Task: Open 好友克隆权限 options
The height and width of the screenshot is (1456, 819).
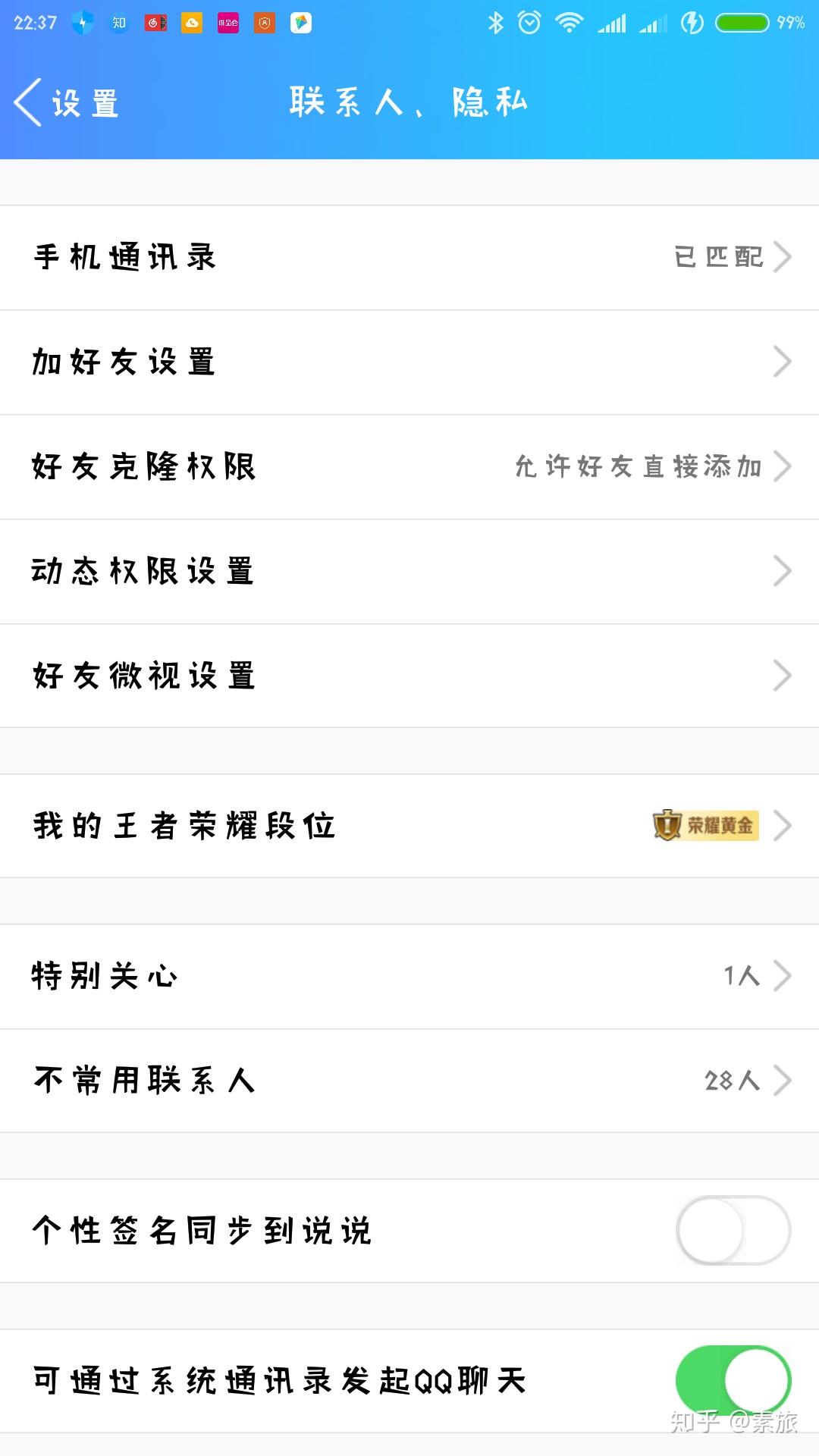Action: (409, 467)
